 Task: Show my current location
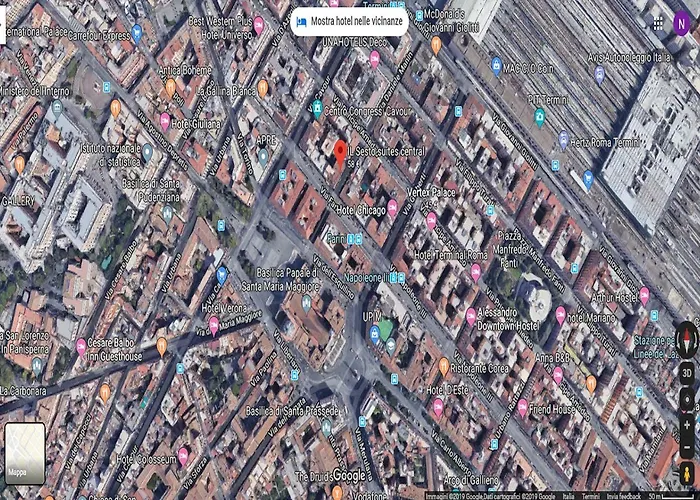(x=687, y=398)
